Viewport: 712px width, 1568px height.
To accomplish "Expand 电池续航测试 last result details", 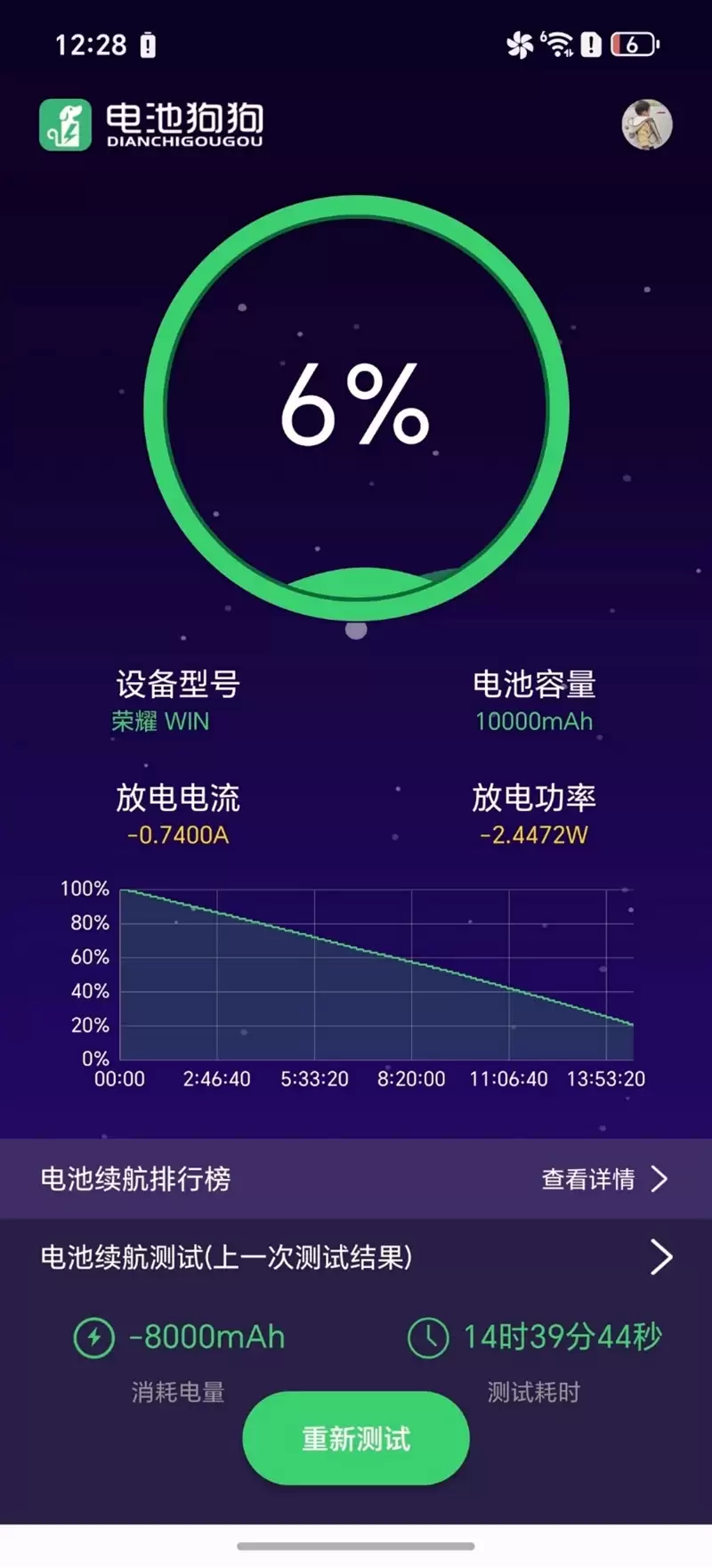I will [661, 1257].
